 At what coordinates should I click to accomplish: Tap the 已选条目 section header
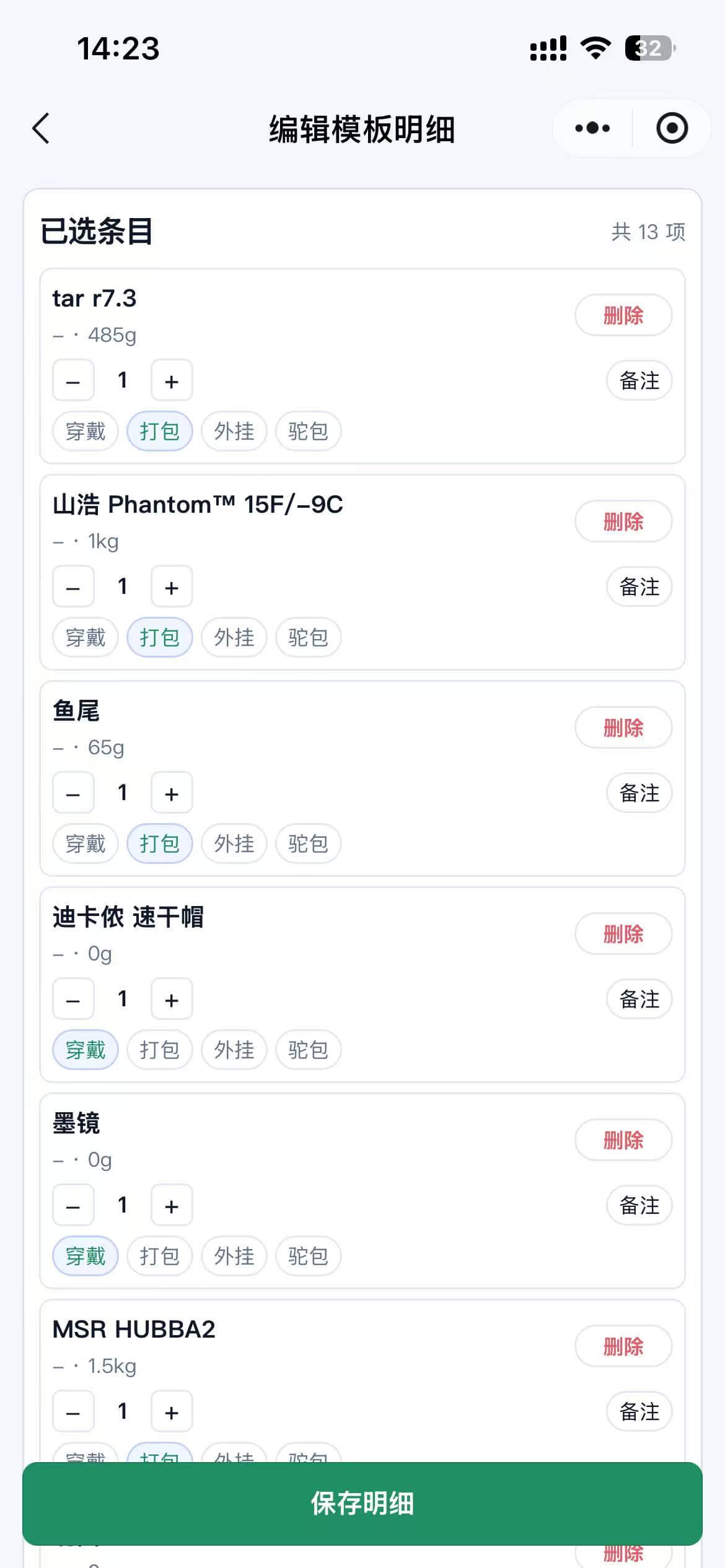click(x=96, y=231)
